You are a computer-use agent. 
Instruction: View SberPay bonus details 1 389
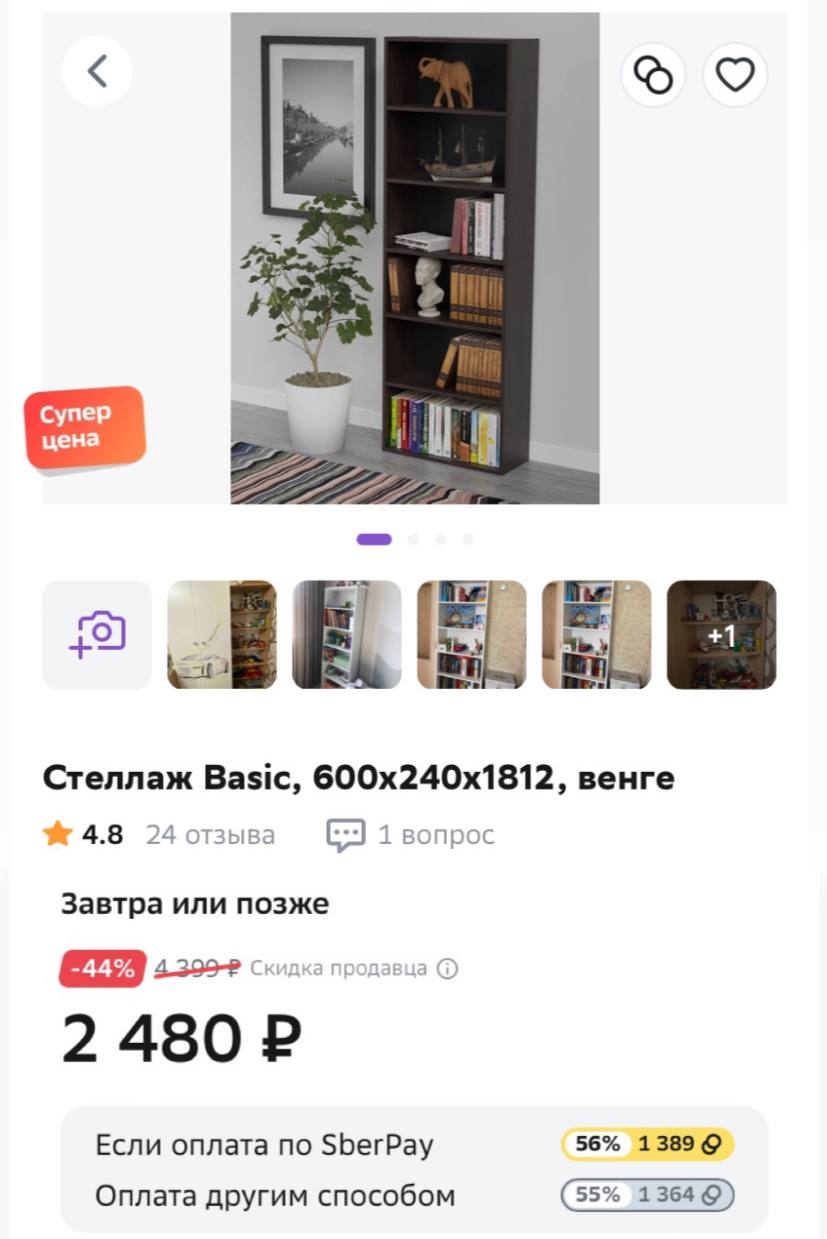tap(647, 1144)
